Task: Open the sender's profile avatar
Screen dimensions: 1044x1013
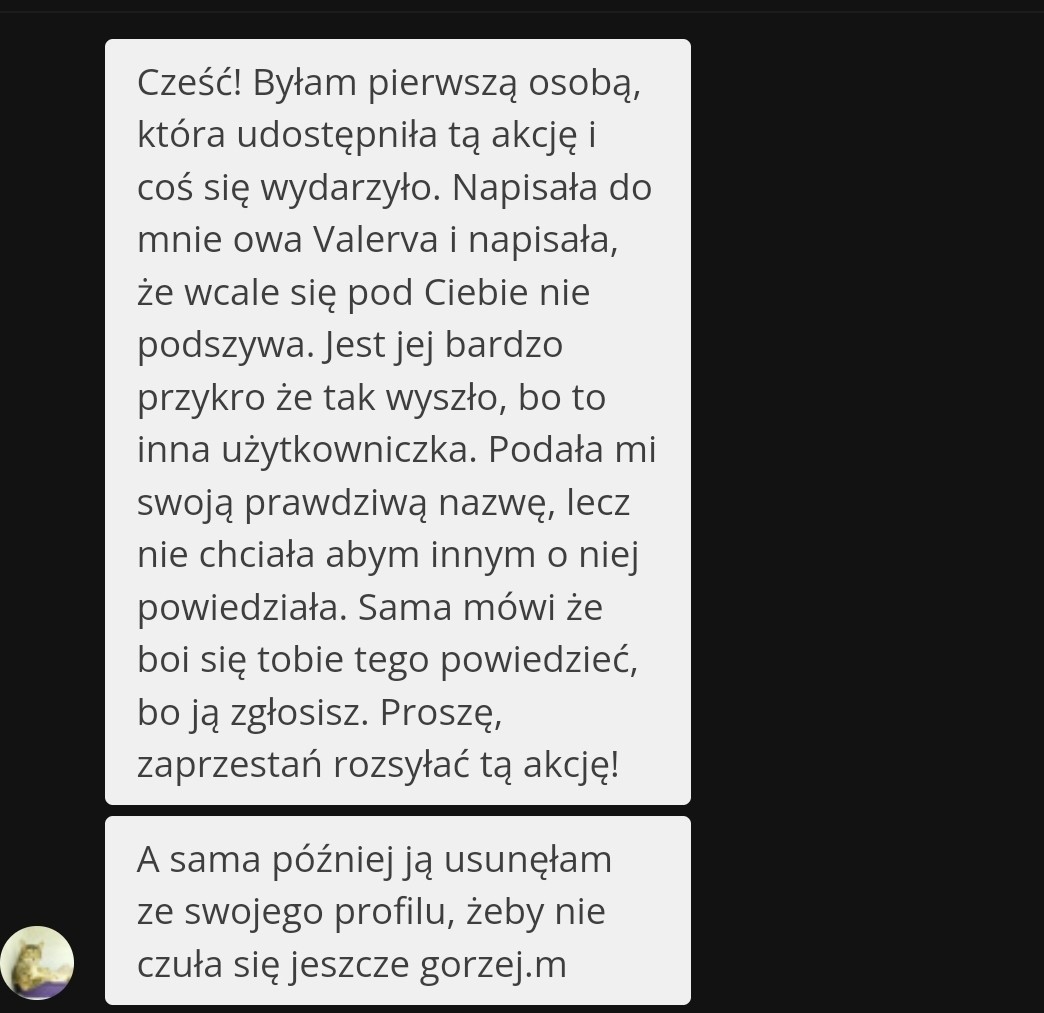Action: point(38,962)
